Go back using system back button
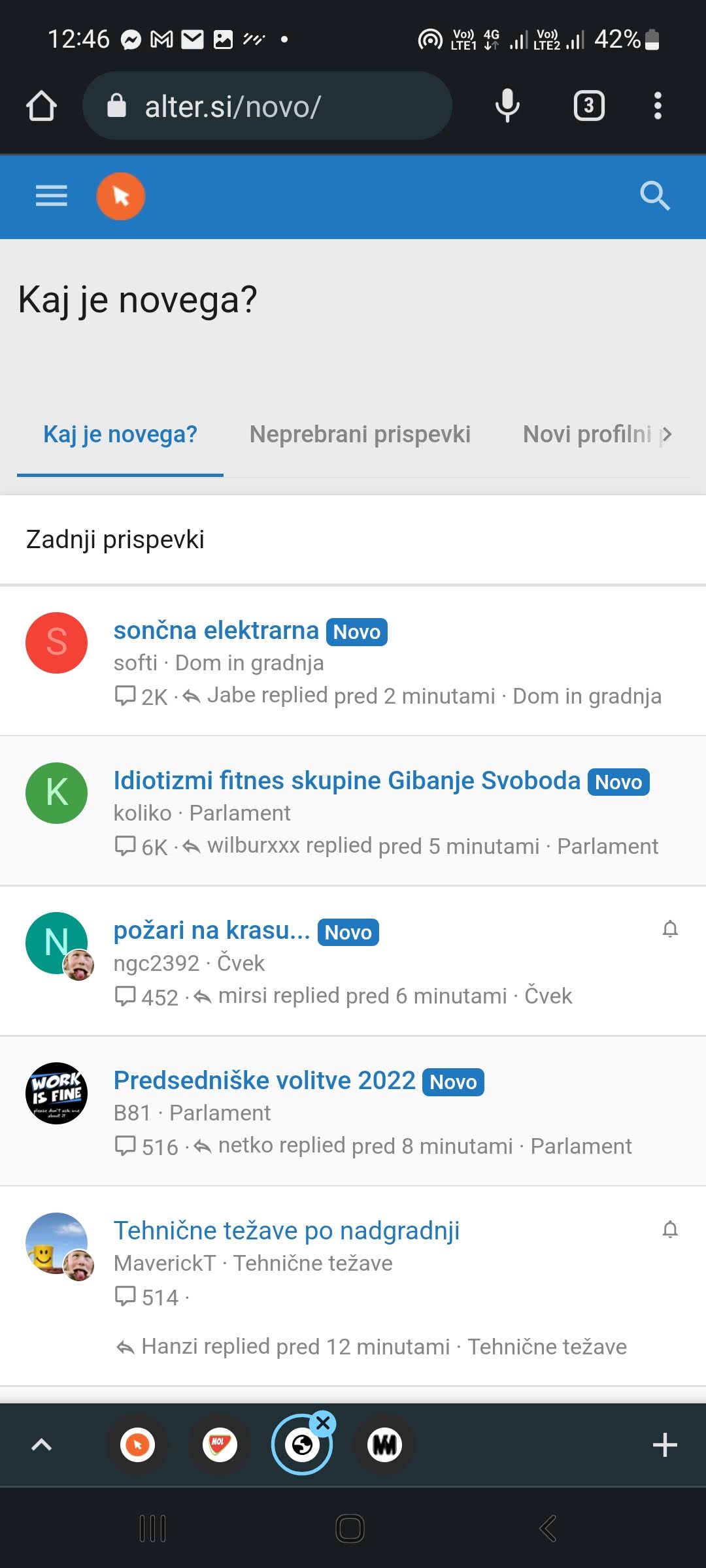 (548, 1528)
